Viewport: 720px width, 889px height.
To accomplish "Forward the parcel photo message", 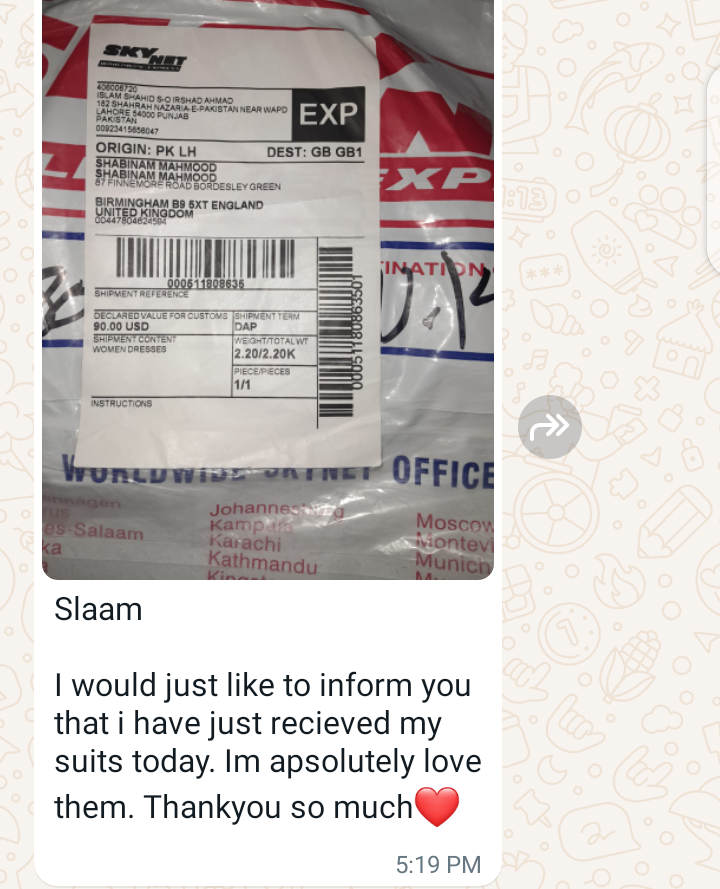I will (x=549, y=427).
